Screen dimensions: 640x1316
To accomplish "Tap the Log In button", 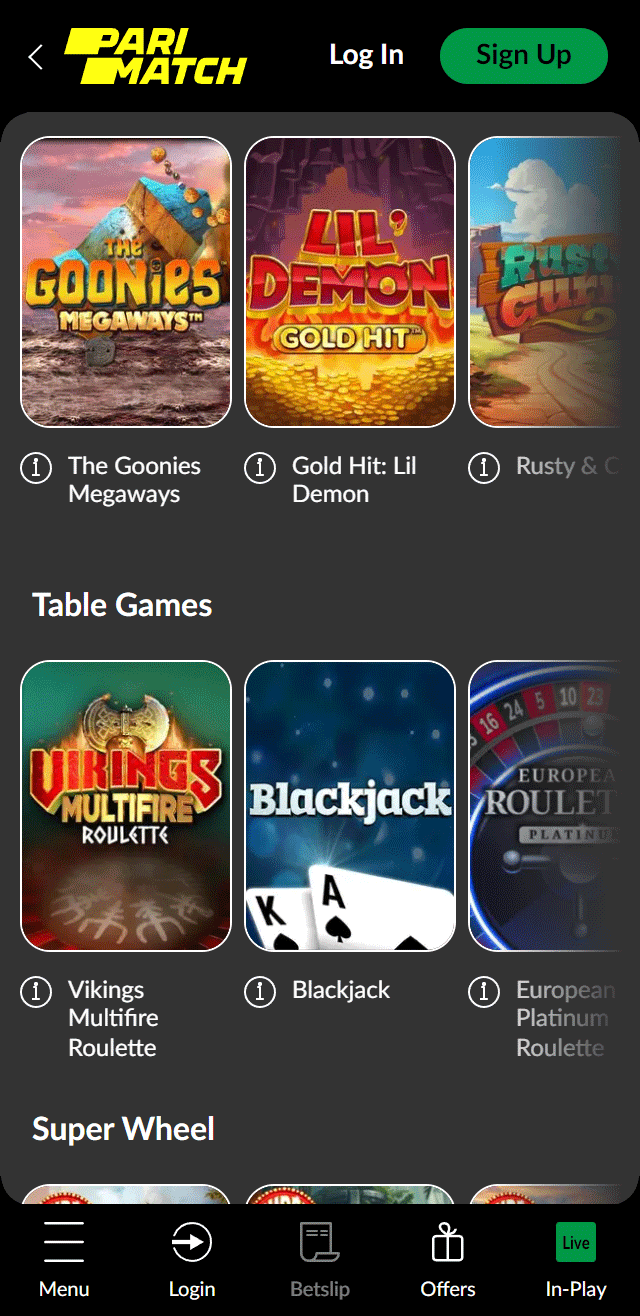I will [x=366, y=55].
